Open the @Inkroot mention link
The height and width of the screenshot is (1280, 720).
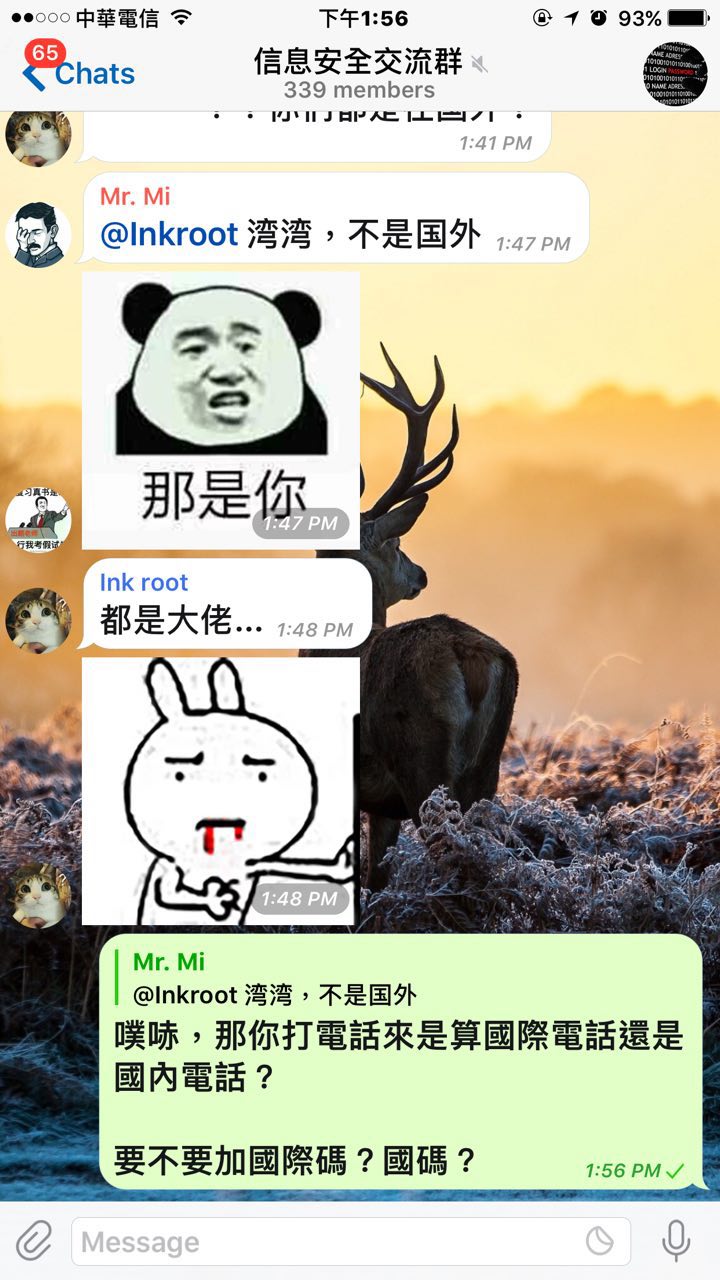[x=169, y=235]
